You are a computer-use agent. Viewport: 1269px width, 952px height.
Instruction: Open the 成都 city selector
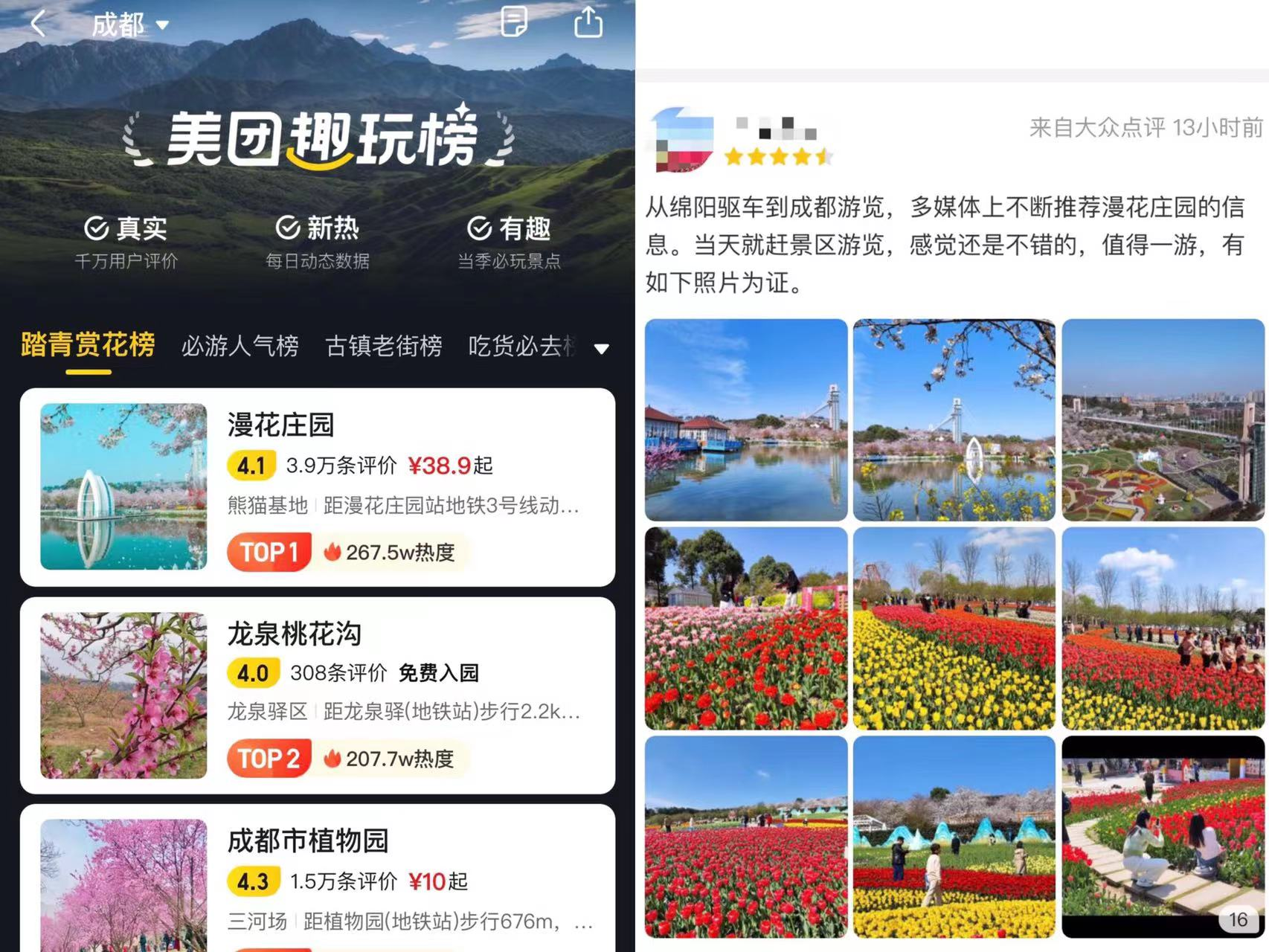tap(129, 25)
